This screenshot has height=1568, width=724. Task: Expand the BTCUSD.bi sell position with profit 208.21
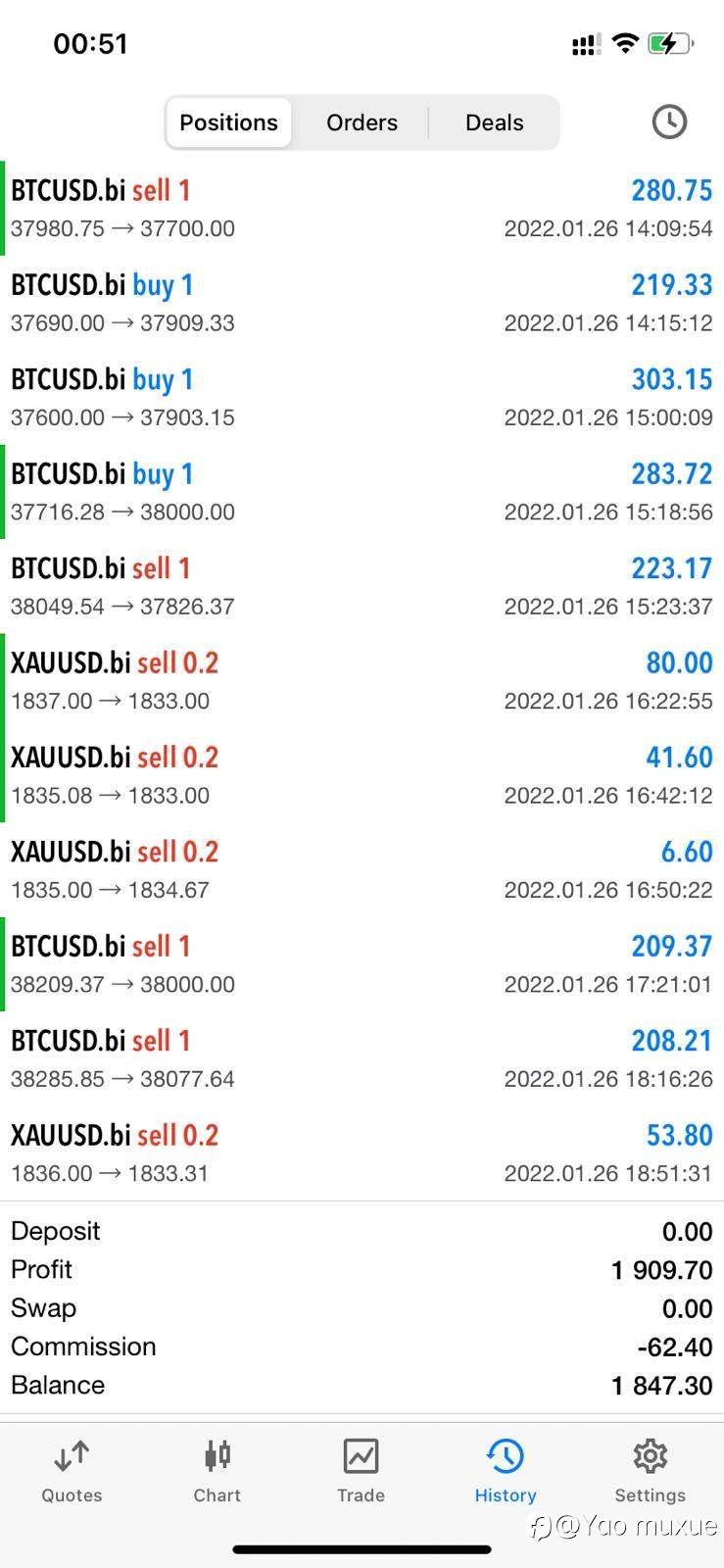tap(362, 1059)
